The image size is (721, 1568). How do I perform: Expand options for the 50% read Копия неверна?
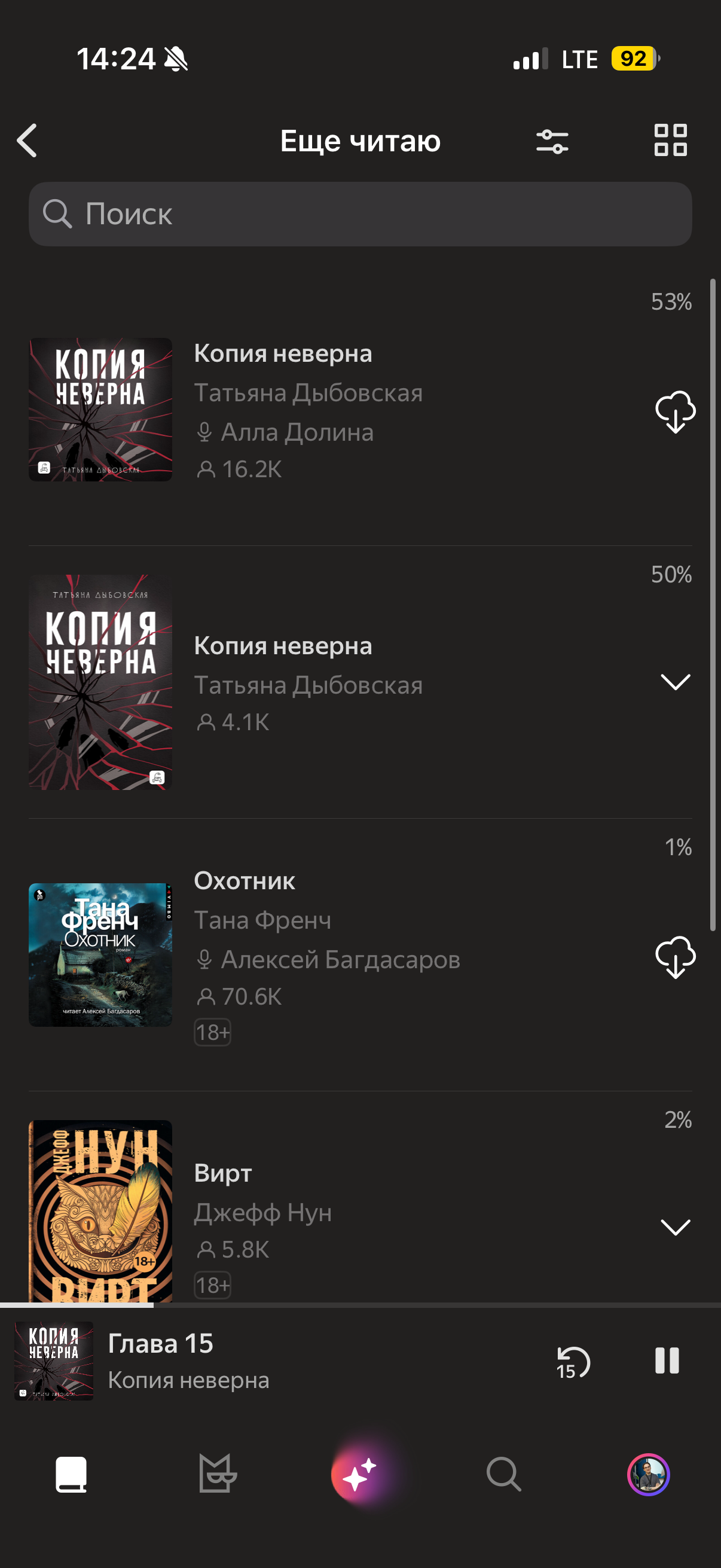click(x=675, y=682)
